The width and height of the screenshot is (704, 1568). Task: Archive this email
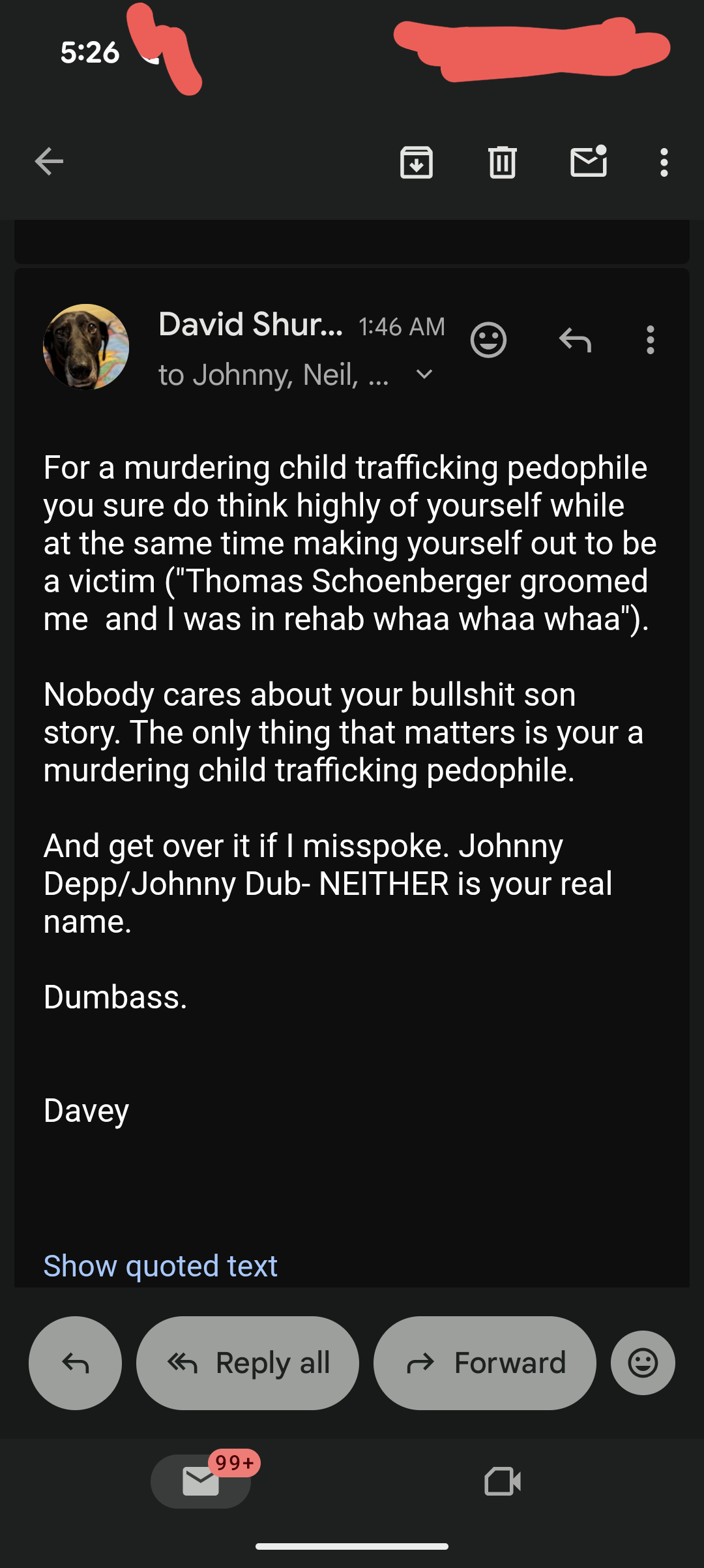pyautogui.click(x=417, y=162)
